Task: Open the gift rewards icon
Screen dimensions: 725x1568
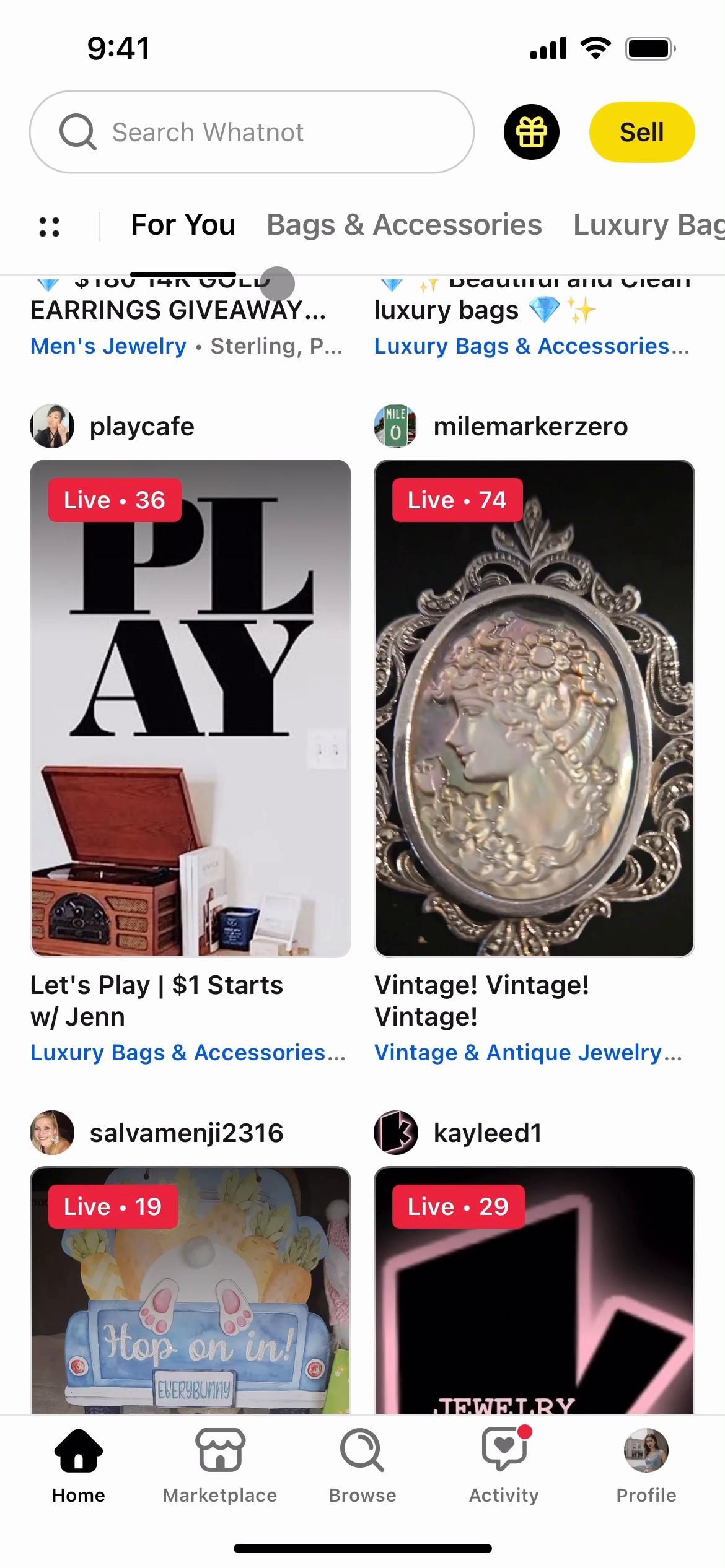Action: click(531, 132)
